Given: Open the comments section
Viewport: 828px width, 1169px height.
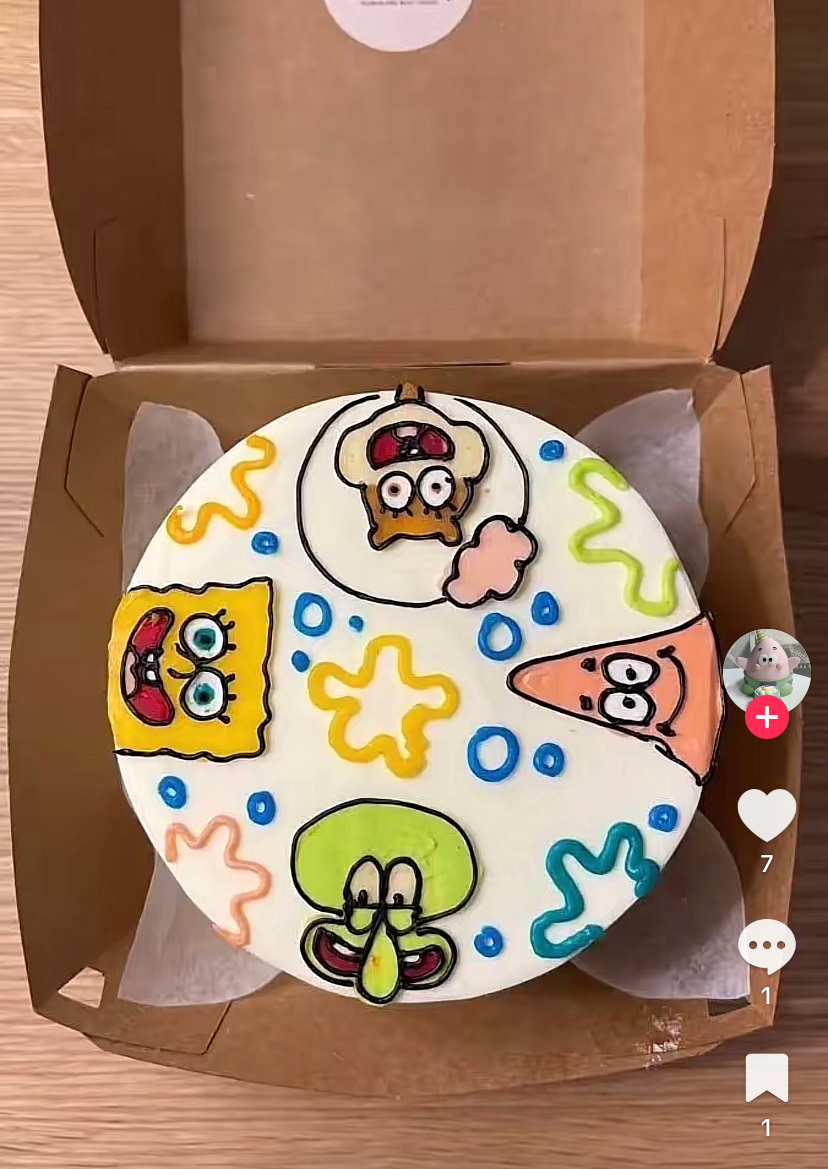Looking at the screenshot, I should point(766,946).
